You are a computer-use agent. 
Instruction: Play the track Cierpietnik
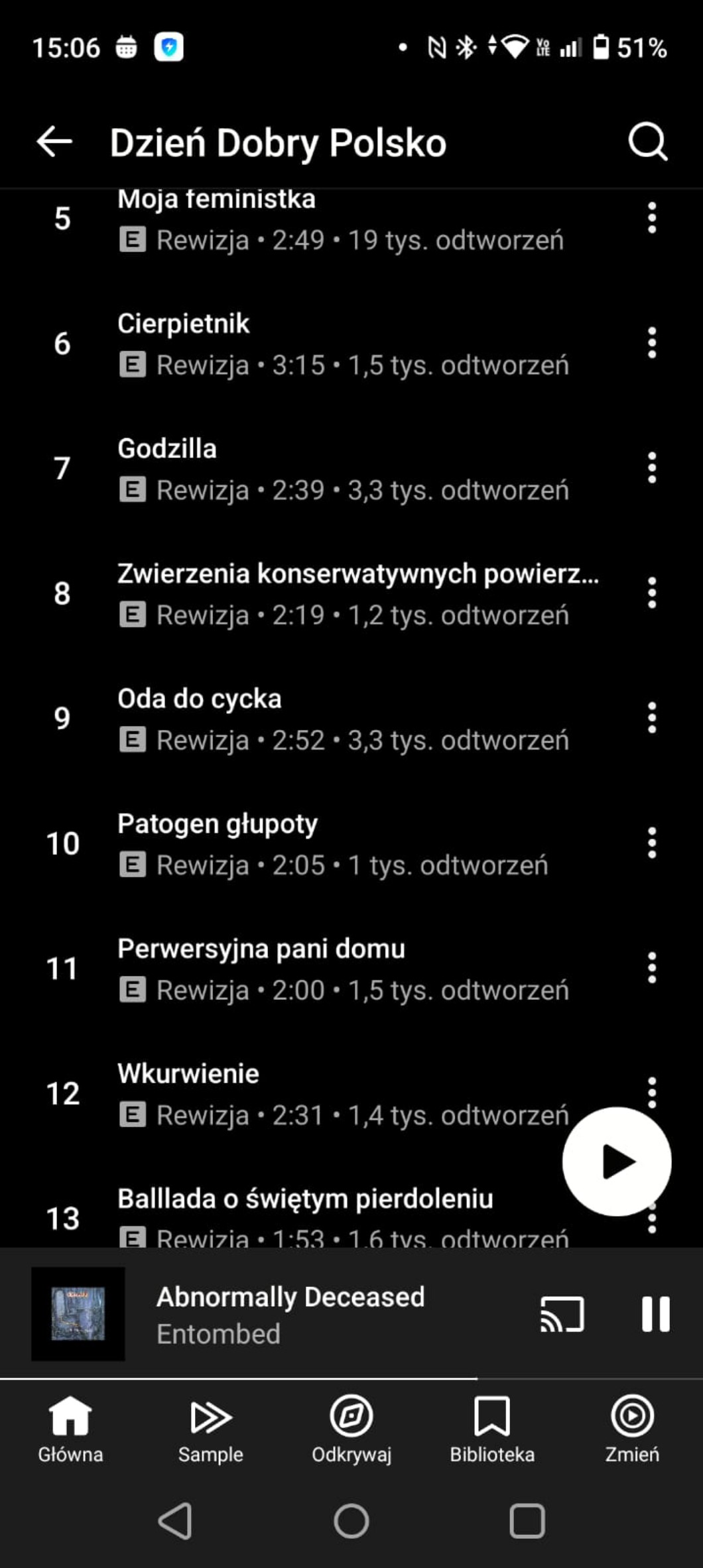(332, 343)
